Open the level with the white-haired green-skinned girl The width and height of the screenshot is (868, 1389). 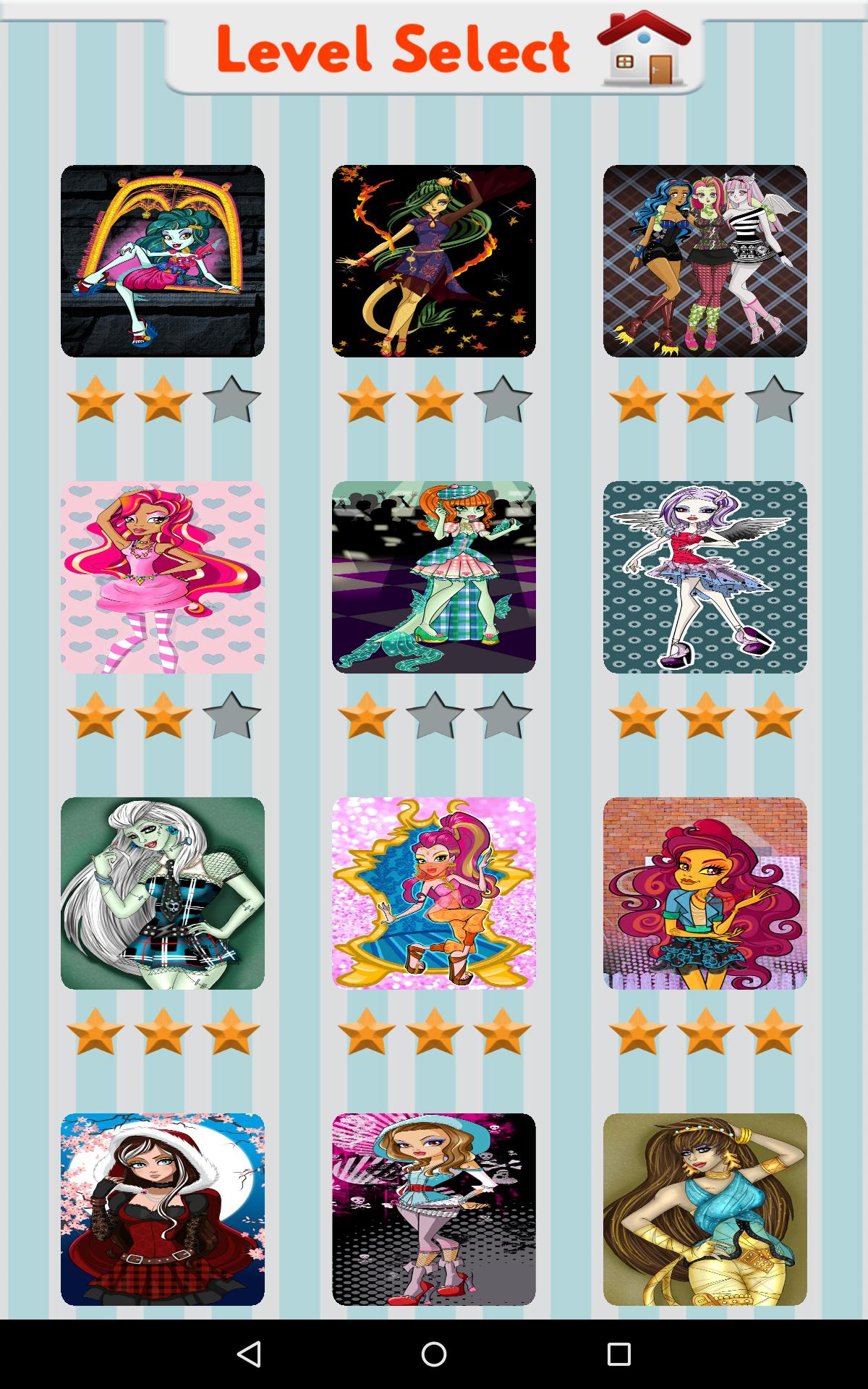163,893
